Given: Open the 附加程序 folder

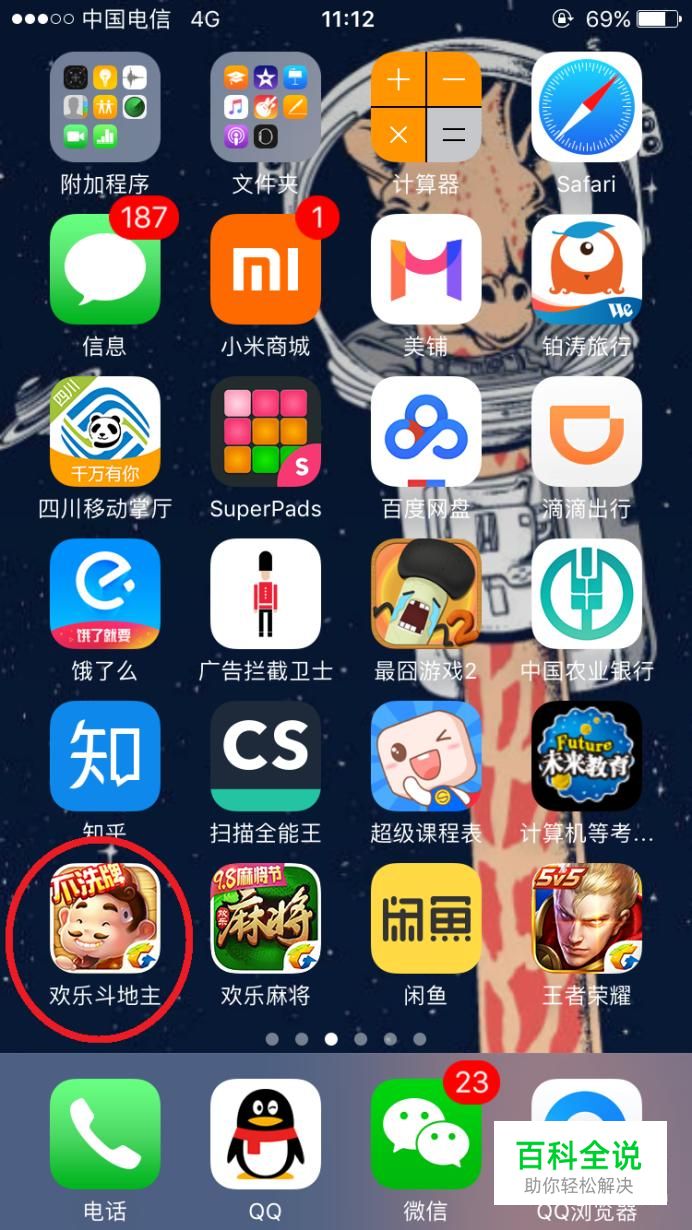Looking at the screenshot, I should tap(105, 107).
